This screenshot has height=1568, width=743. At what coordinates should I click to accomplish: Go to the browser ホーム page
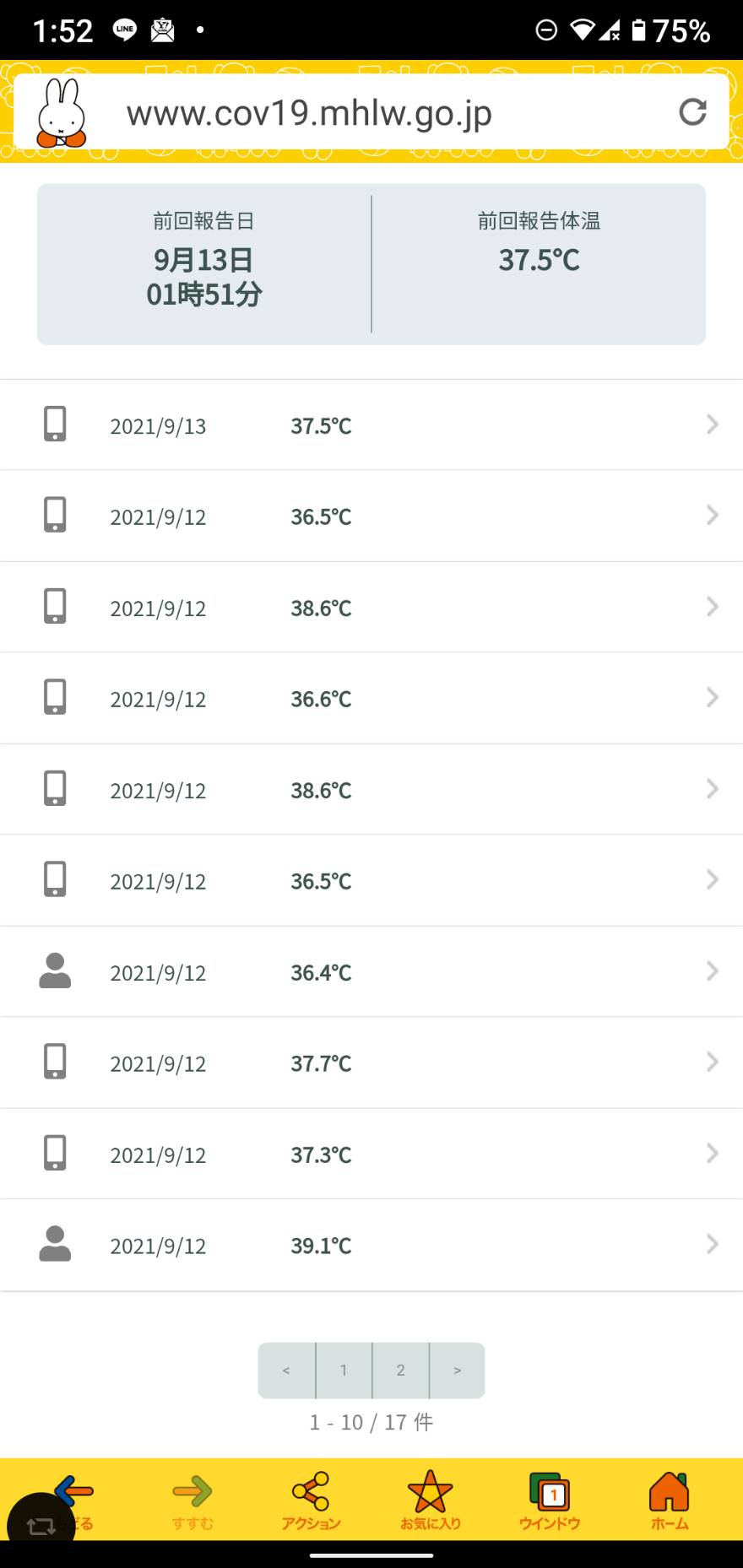tap(670, 1500)
